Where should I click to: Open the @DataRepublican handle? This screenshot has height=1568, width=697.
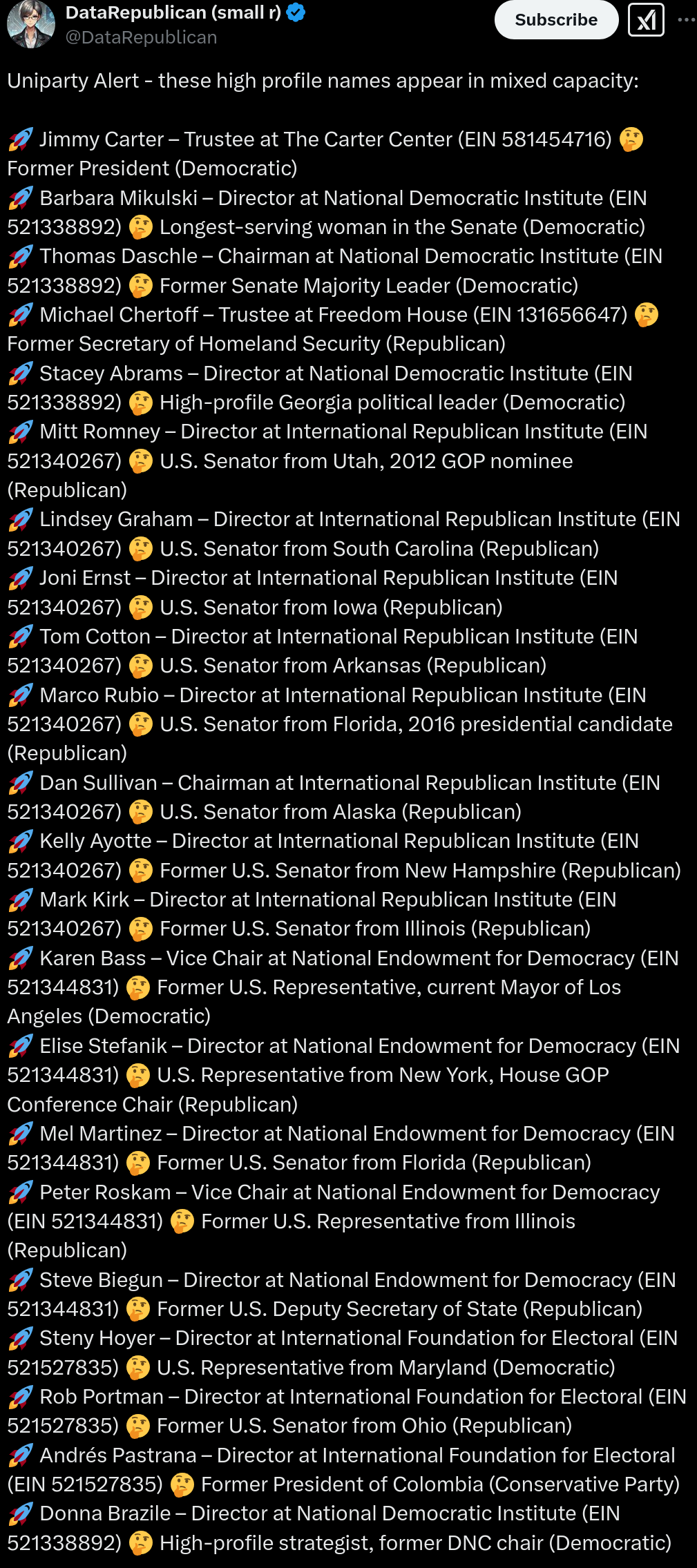tap(141, 37)
